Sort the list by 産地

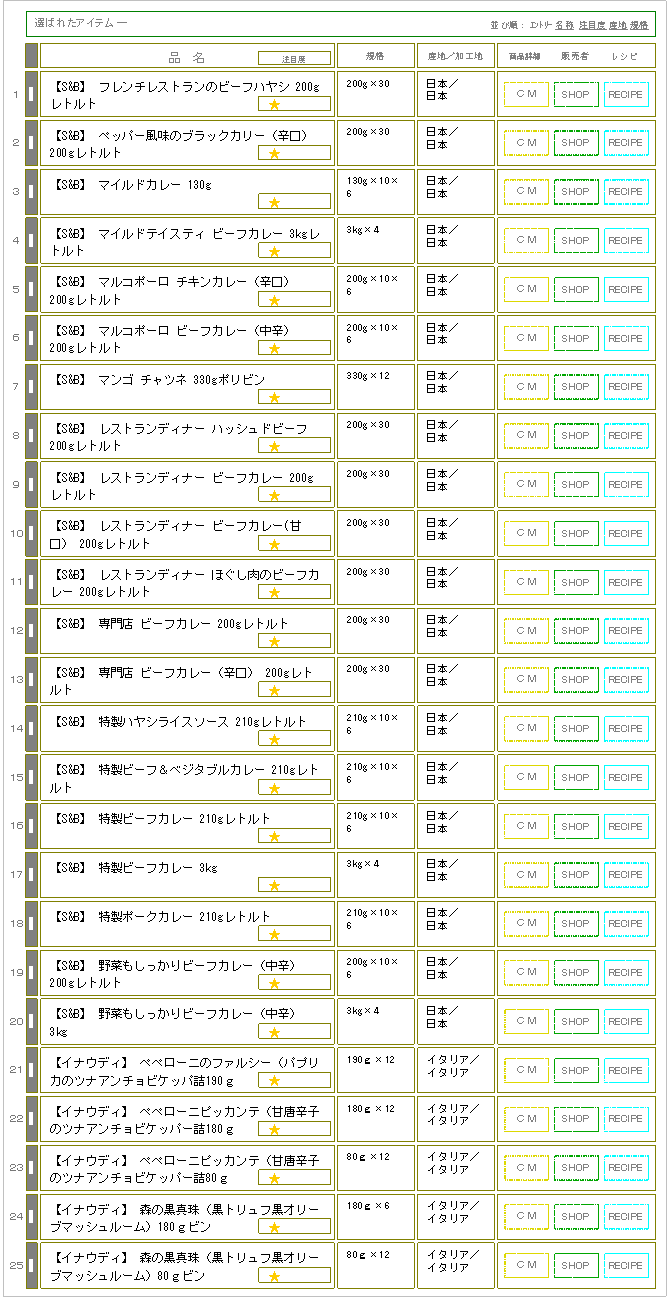pos(617,24)
